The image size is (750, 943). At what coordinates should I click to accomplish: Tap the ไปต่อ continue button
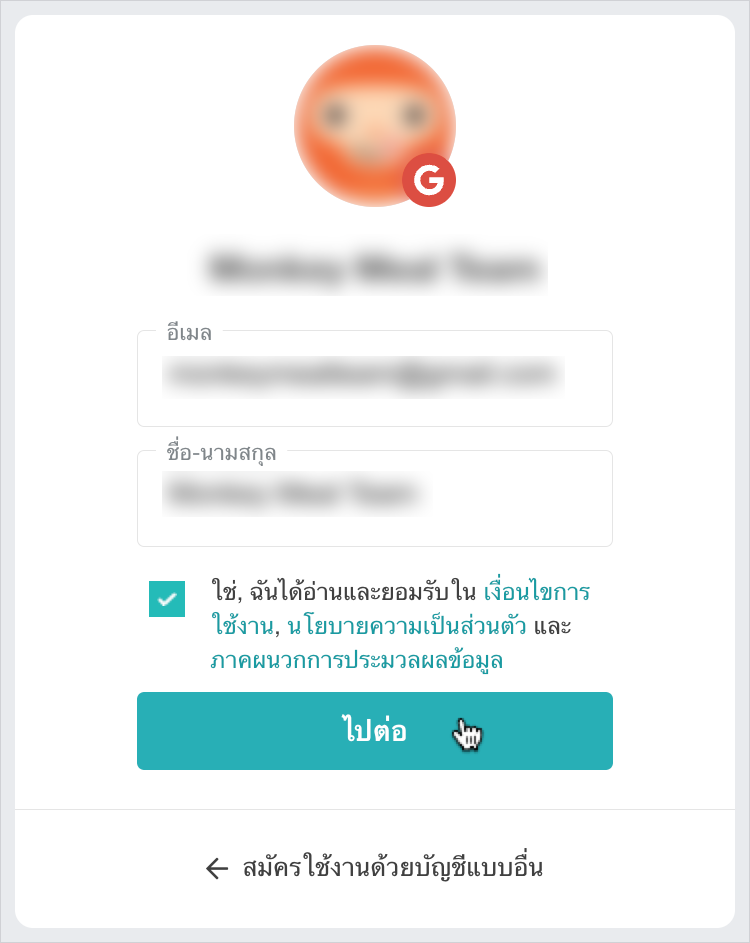(x=374, y=731)
